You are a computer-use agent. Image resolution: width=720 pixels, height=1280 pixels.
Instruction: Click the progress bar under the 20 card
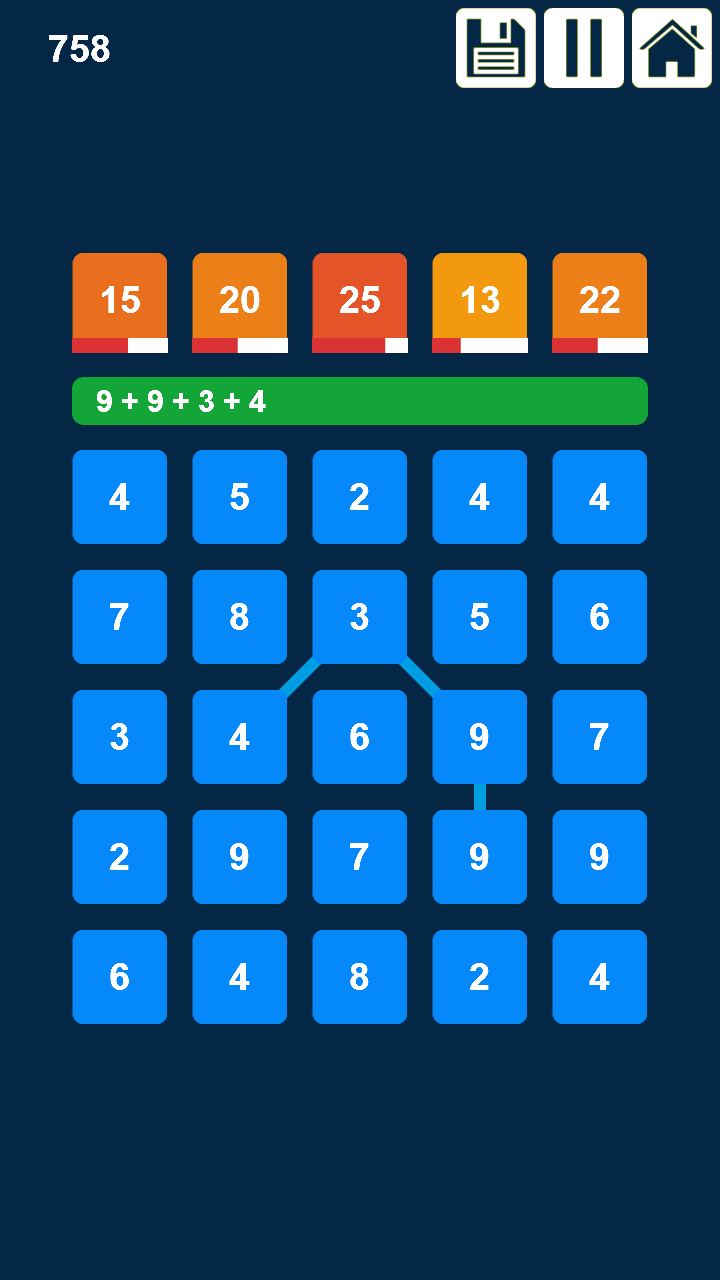(x=240, y=345)
